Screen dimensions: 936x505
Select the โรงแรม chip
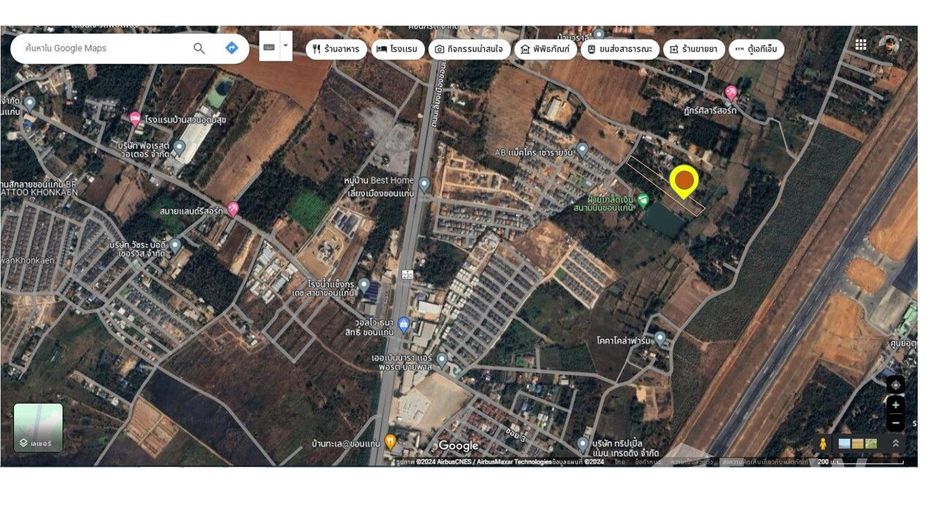397,49
